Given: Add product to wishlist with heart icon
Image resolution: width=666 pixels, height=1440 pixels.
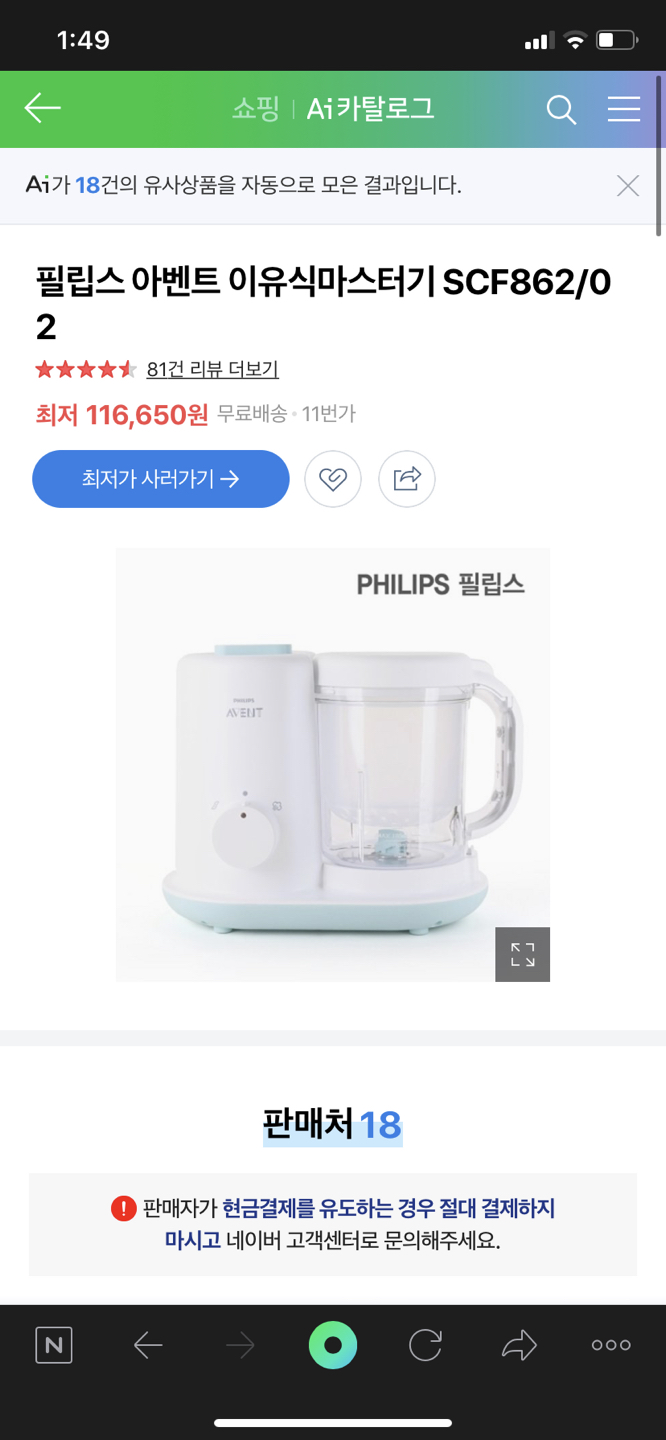Looking at the screenshot, I should (x=333, y=479).
